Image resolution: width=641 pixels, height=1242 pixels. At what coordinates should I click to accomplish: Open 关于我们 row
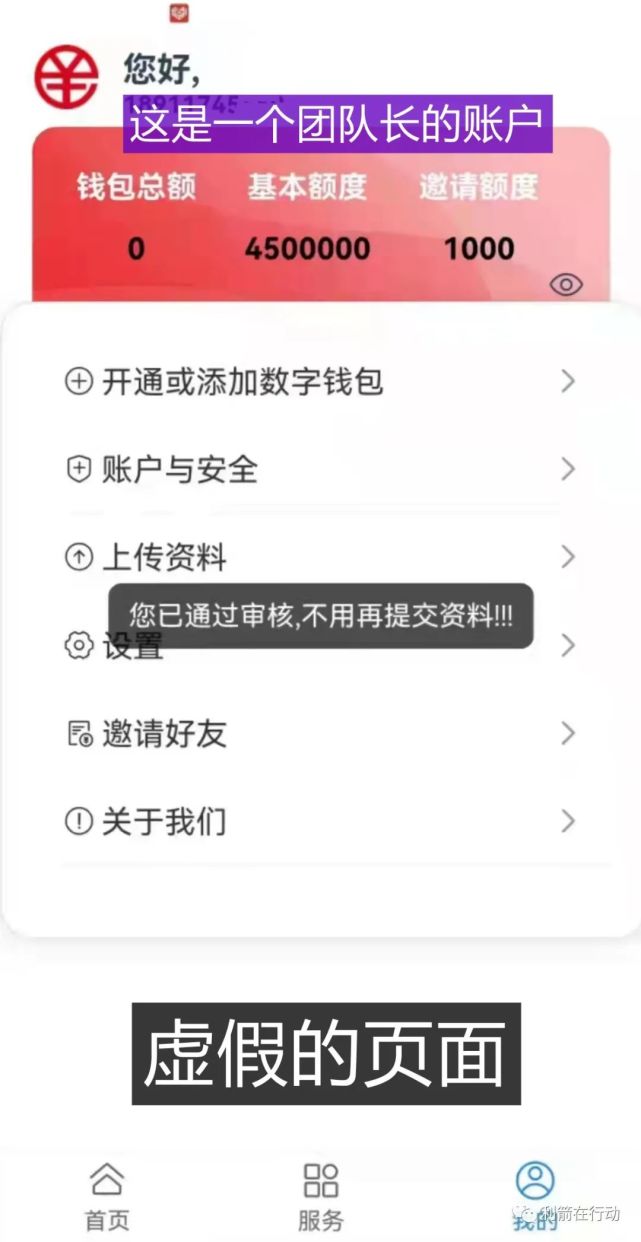[320, 821]
